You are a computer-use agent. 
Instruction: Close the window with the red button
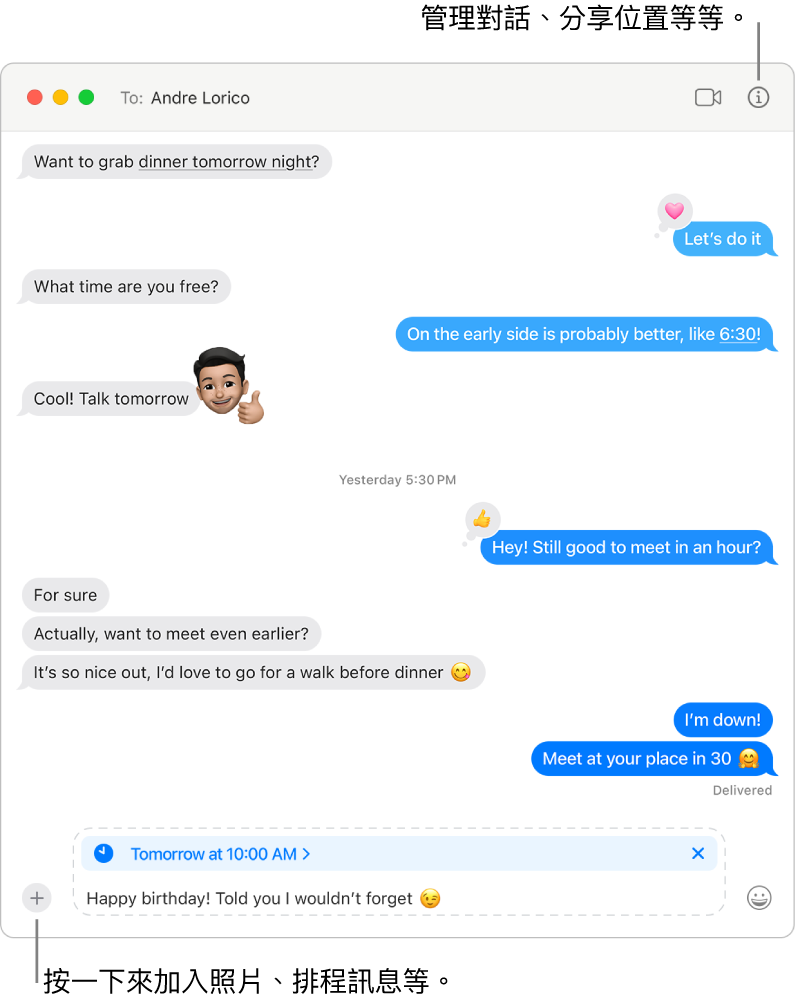(34, 98)
